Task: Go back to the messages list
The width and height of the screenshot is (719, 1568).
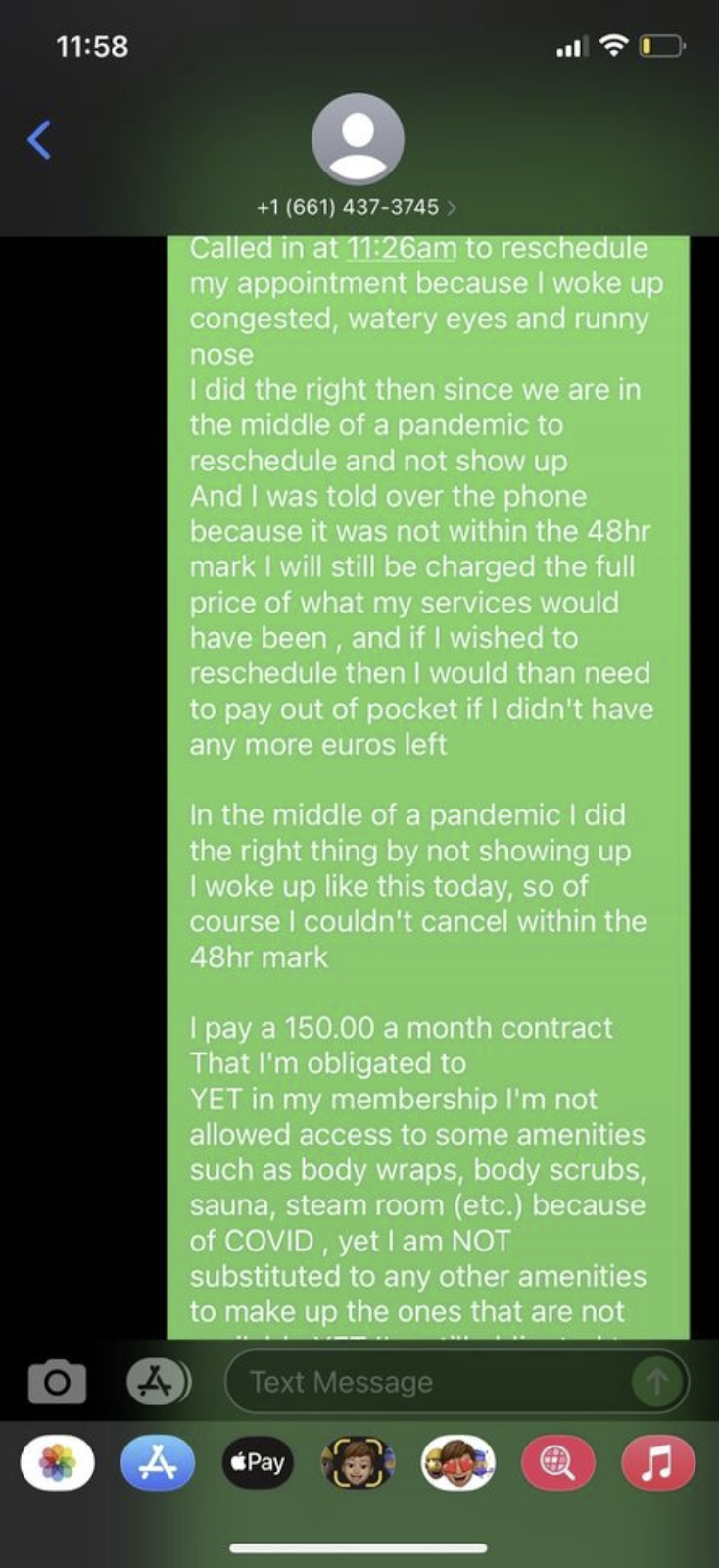Action: point(39,139)
